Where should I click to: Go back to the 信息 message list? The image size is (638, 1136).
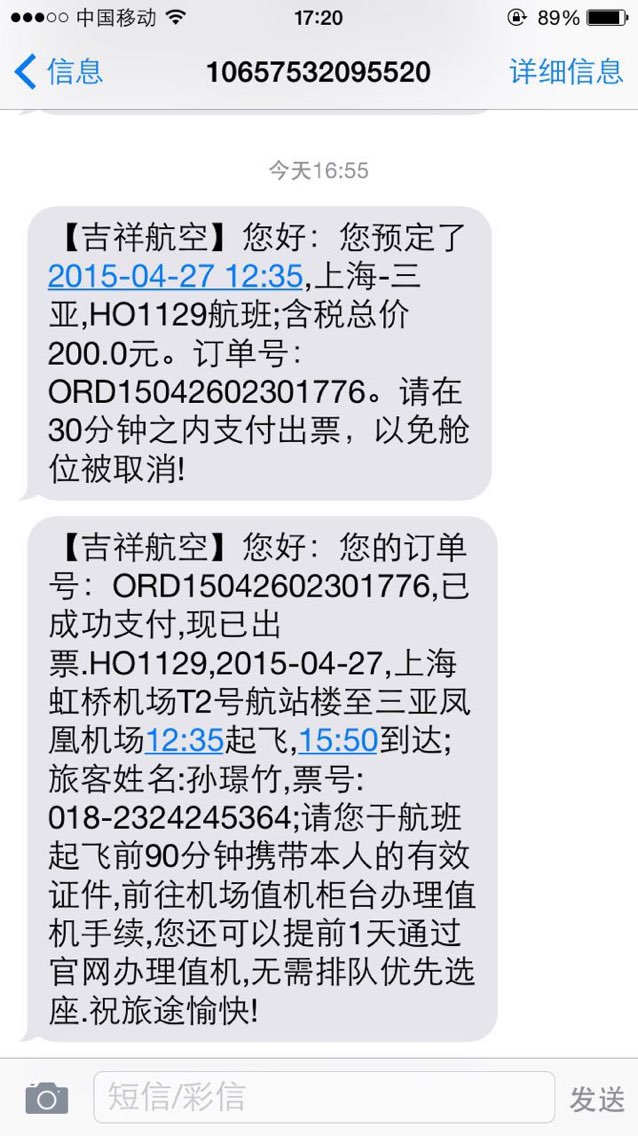[59, 72]
